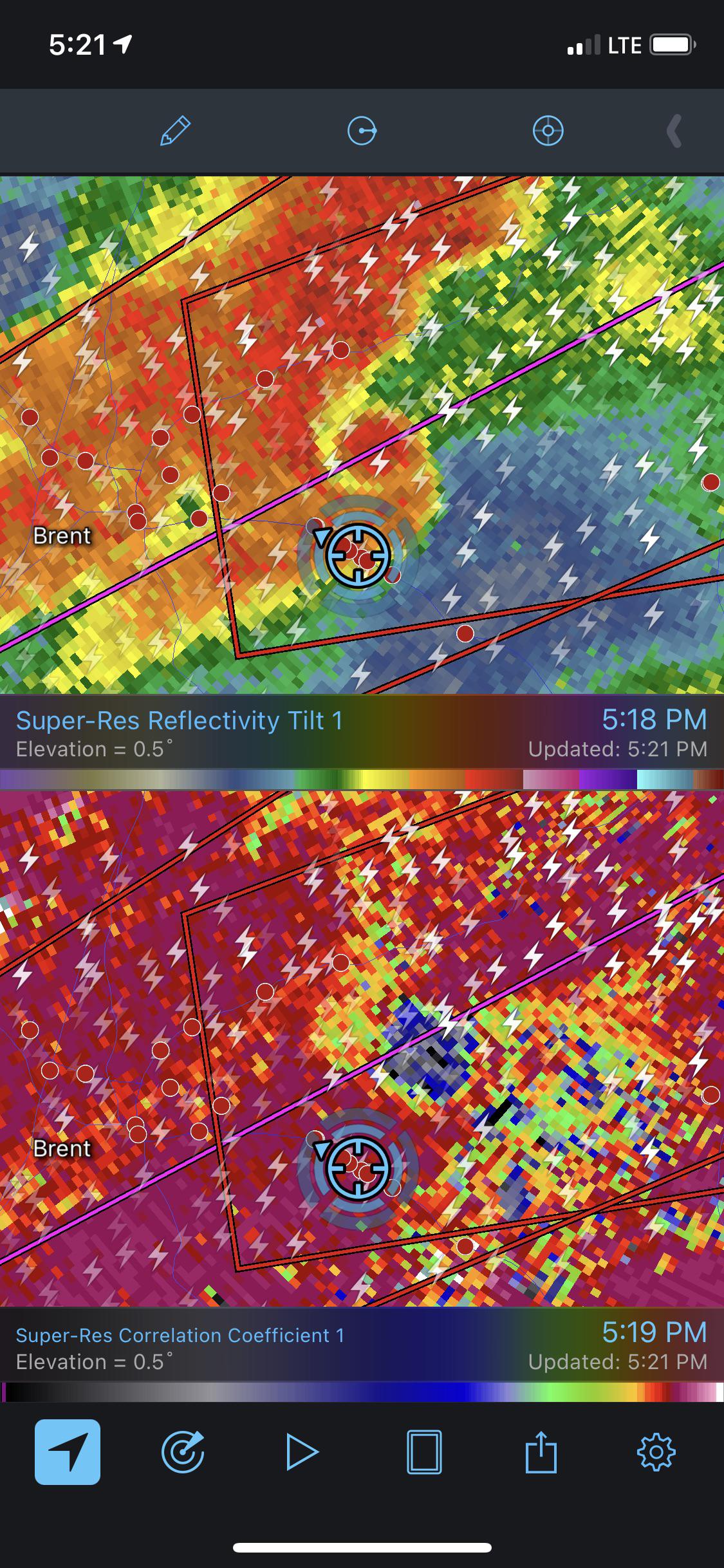
Task: Toggle the inspector target marker on the map
Action: point(358,555)
